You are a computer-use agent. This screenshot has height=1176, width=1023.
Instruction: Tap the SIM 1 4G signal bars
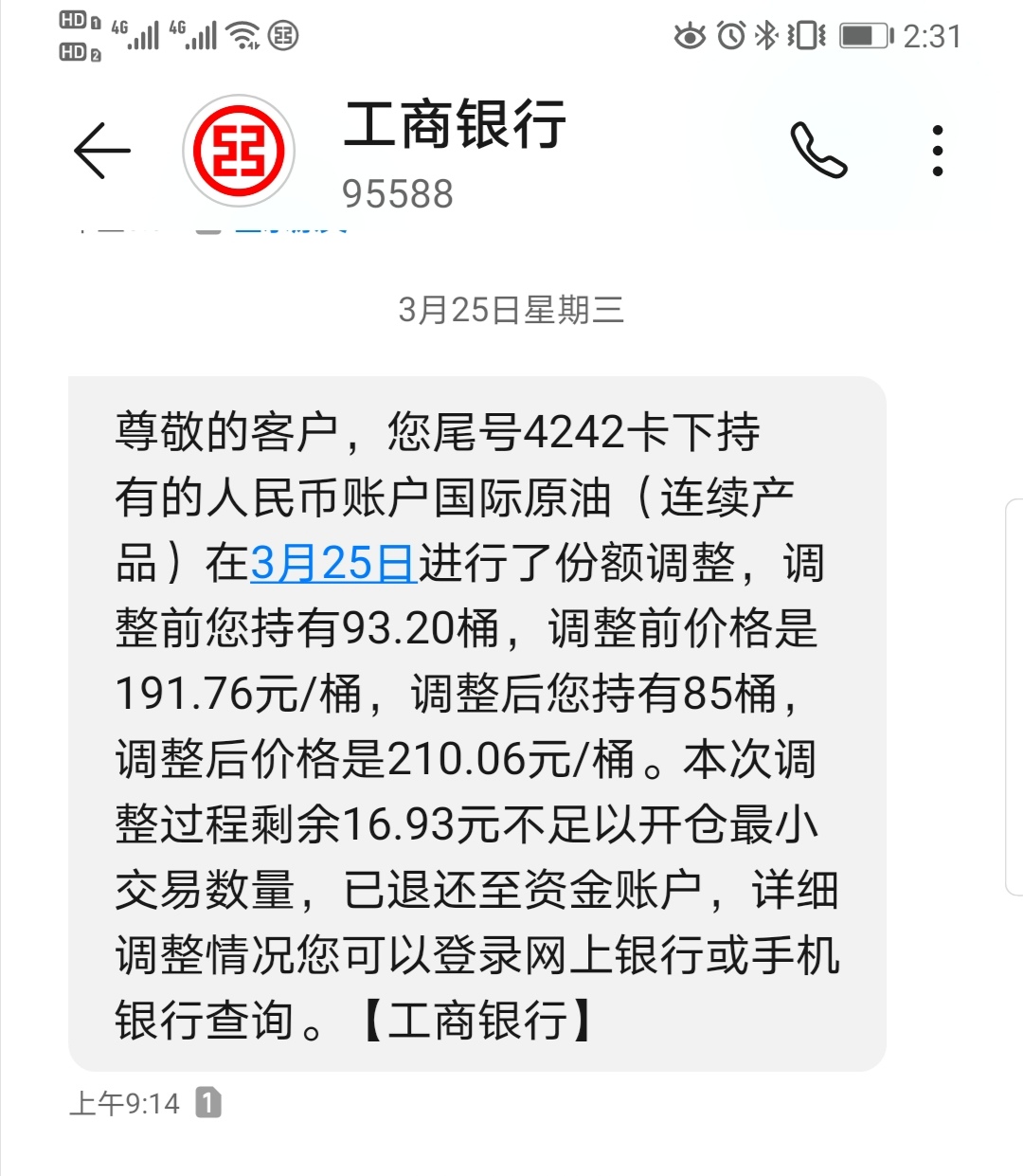click(140, 33)
